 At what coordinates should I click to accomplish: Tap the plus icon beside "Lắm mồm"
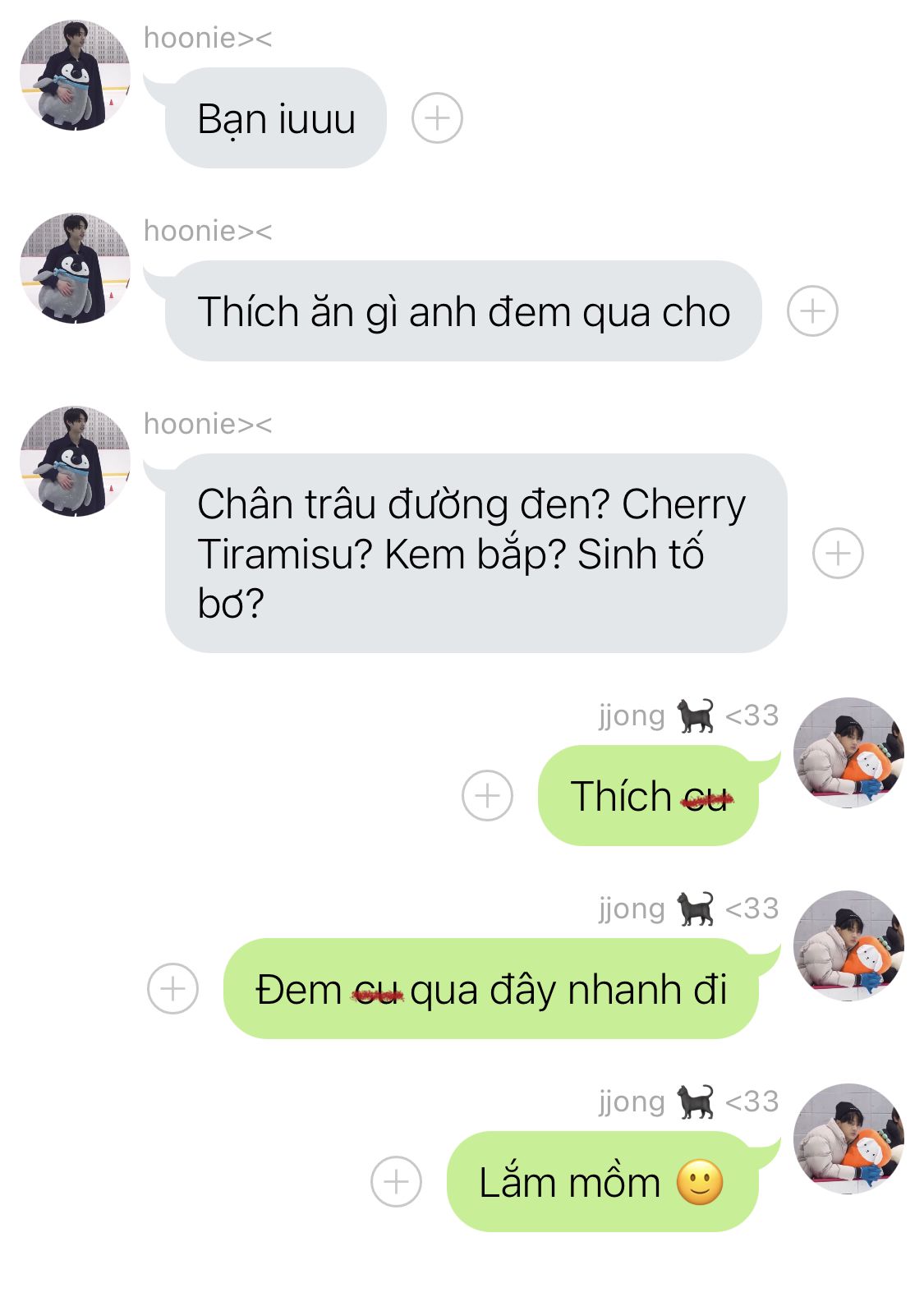(x=396, y=1181)
